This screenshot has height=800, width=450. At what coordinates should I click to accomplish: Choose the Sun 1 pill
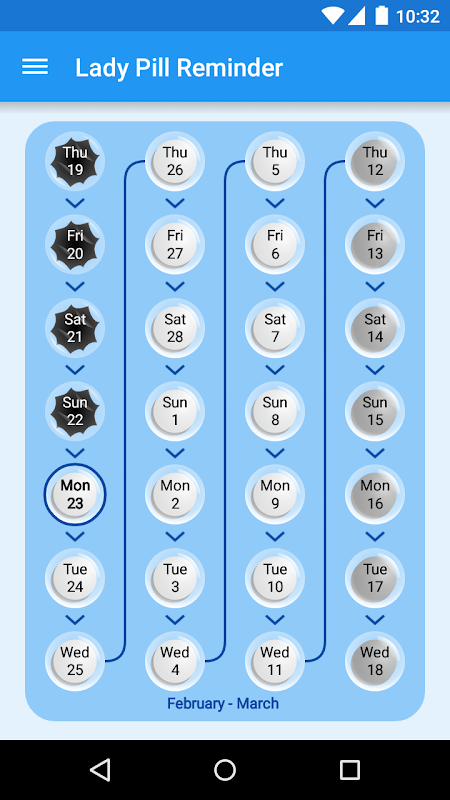click(175, 411)
